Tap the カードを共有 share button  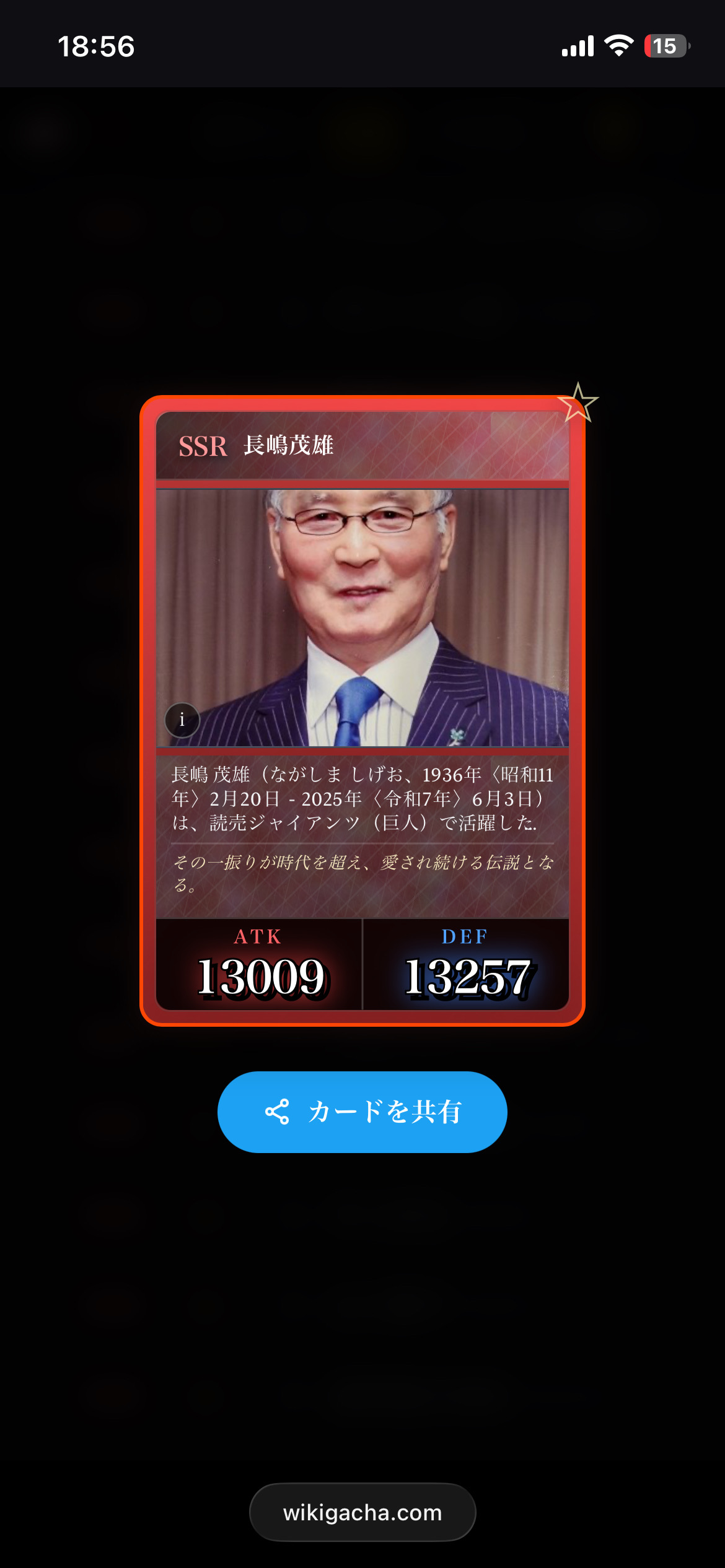point(362,1112)
